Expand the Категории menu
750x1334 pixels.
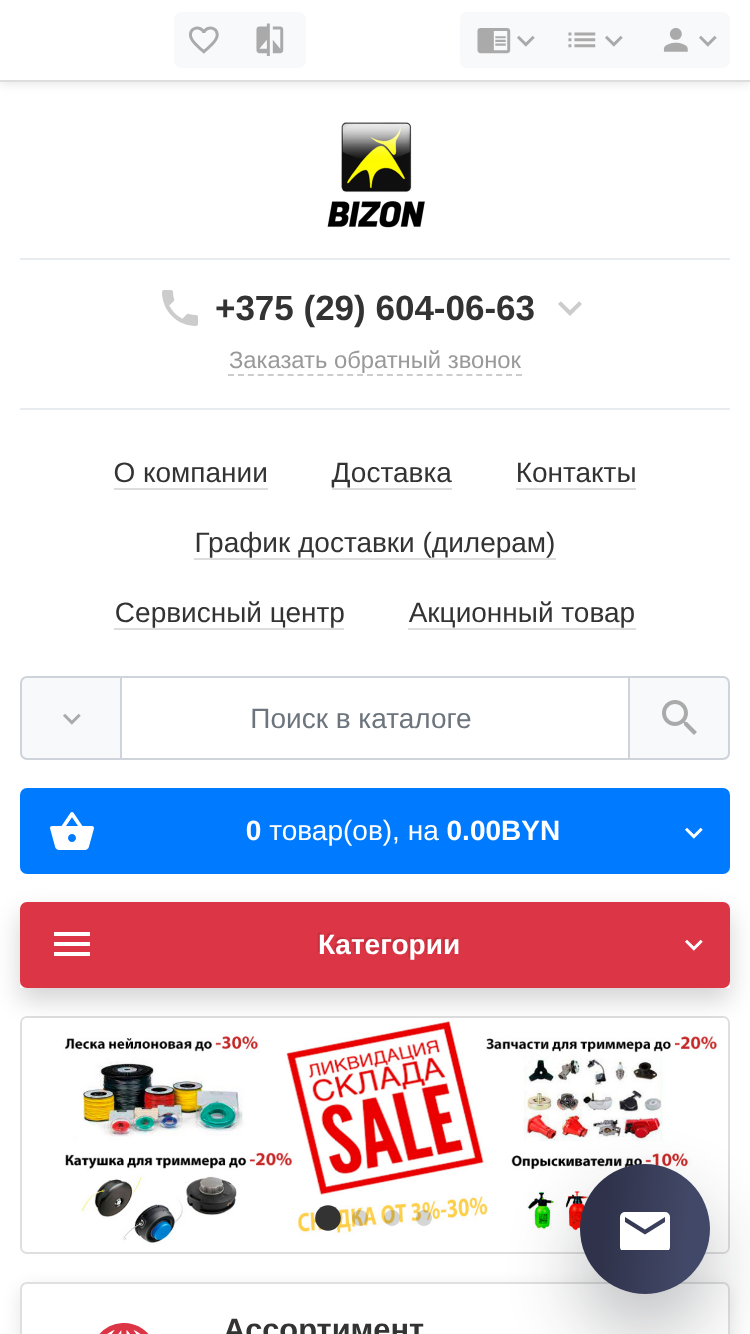(375, 945)
